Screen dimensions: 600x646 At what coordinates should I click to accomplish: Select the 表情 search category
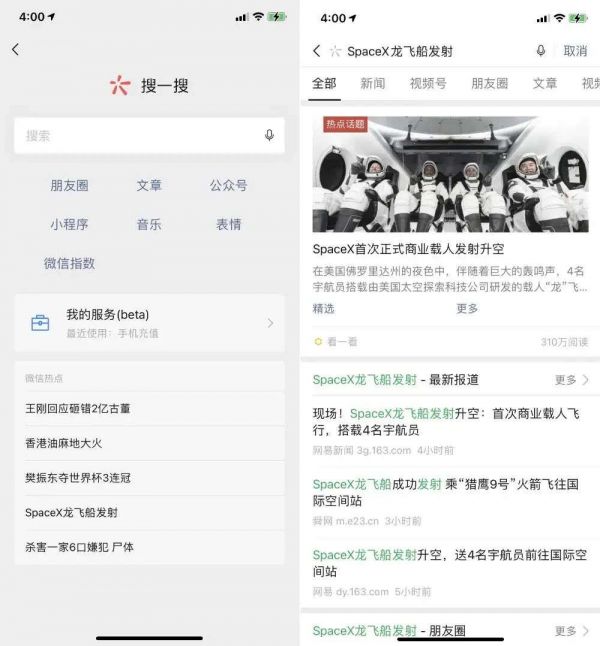(228, 224)
